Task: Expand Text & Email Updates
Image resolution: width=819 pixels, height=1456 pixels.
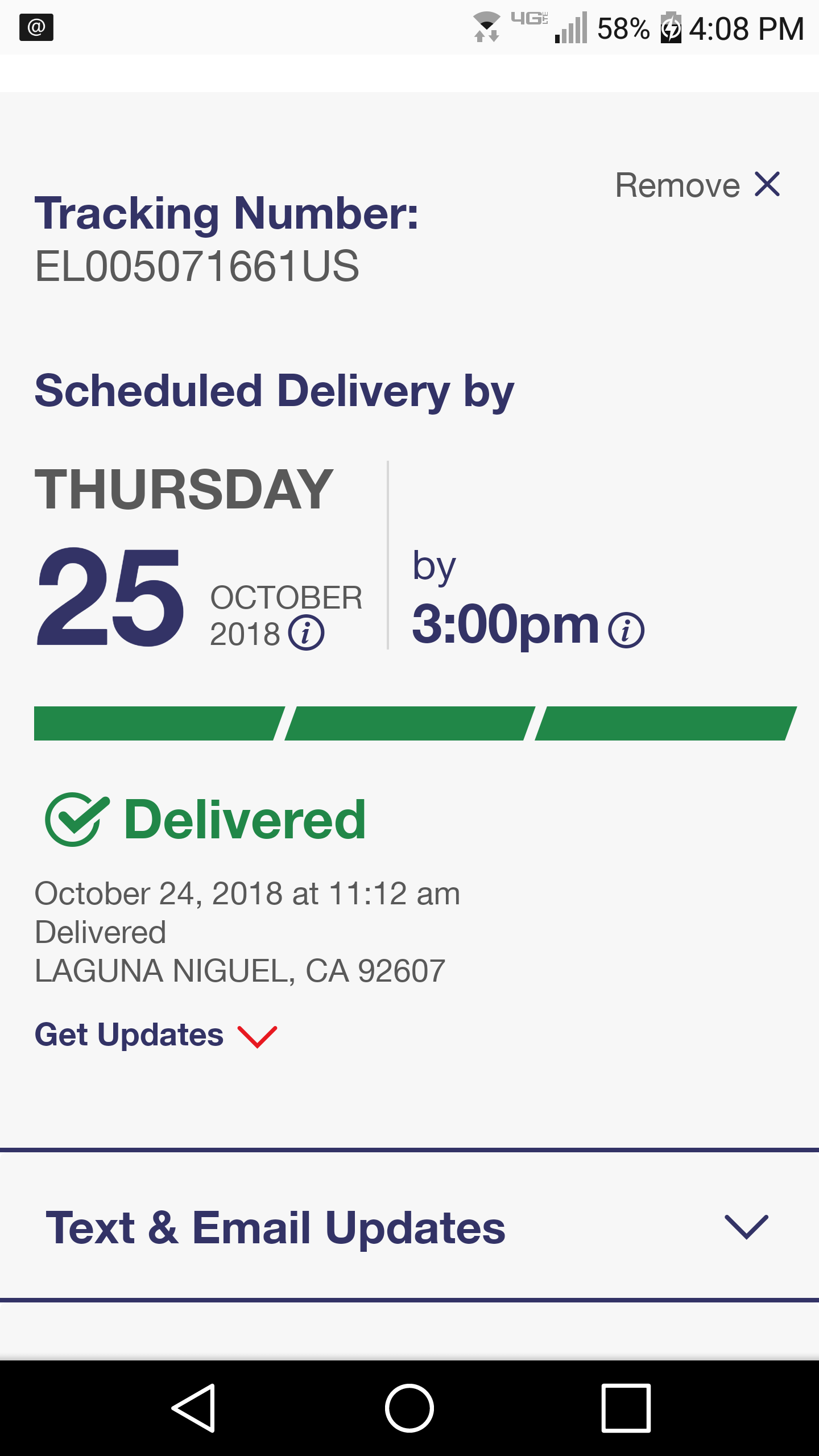Action: pos(409,1227)
